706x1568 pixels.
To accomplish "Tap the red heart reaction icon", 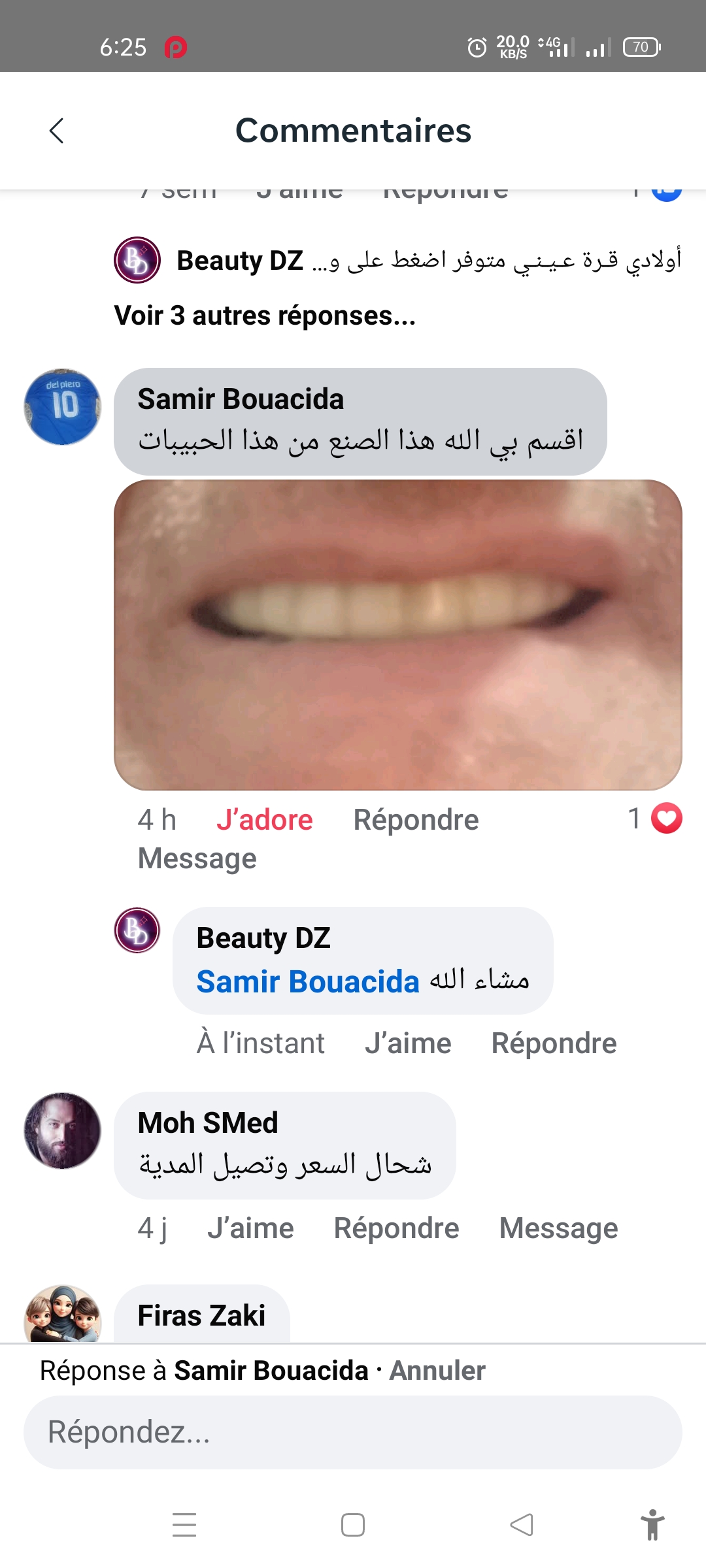I will [665, 818].
